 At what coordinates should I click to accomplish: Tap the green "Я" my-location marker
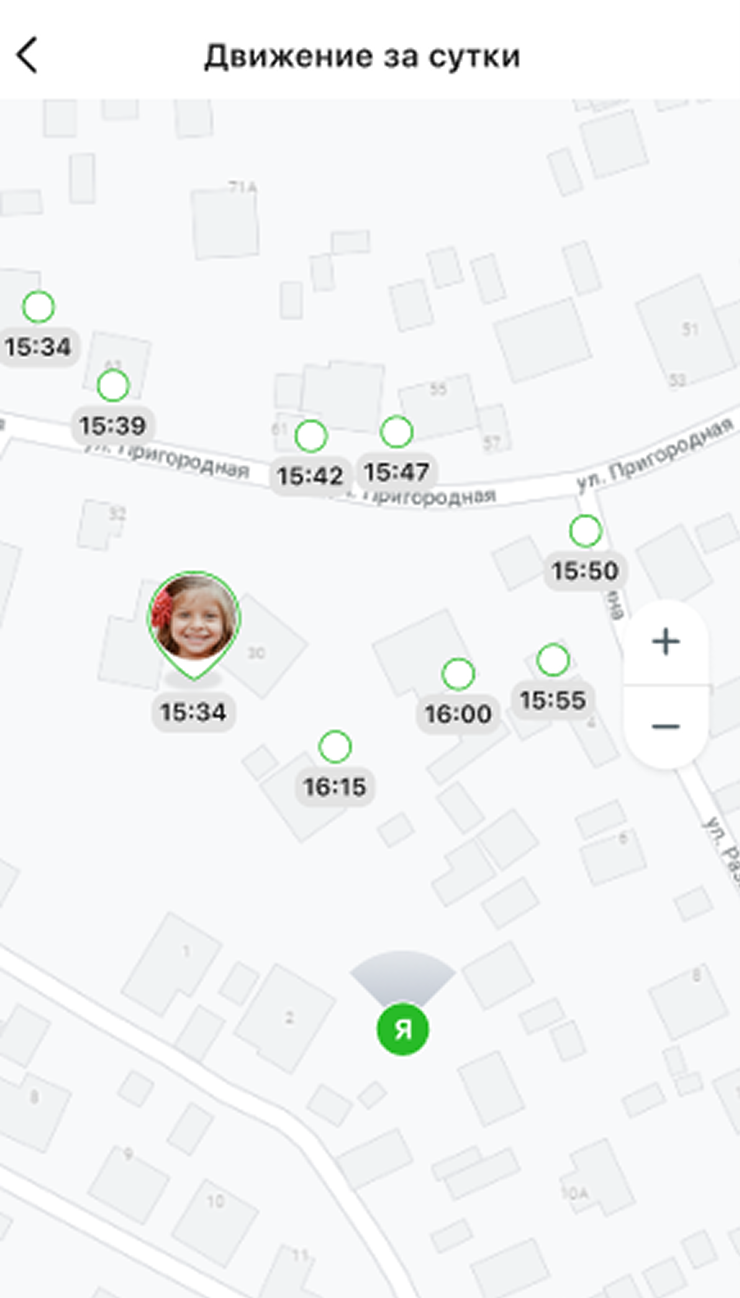pos(402,1030)
